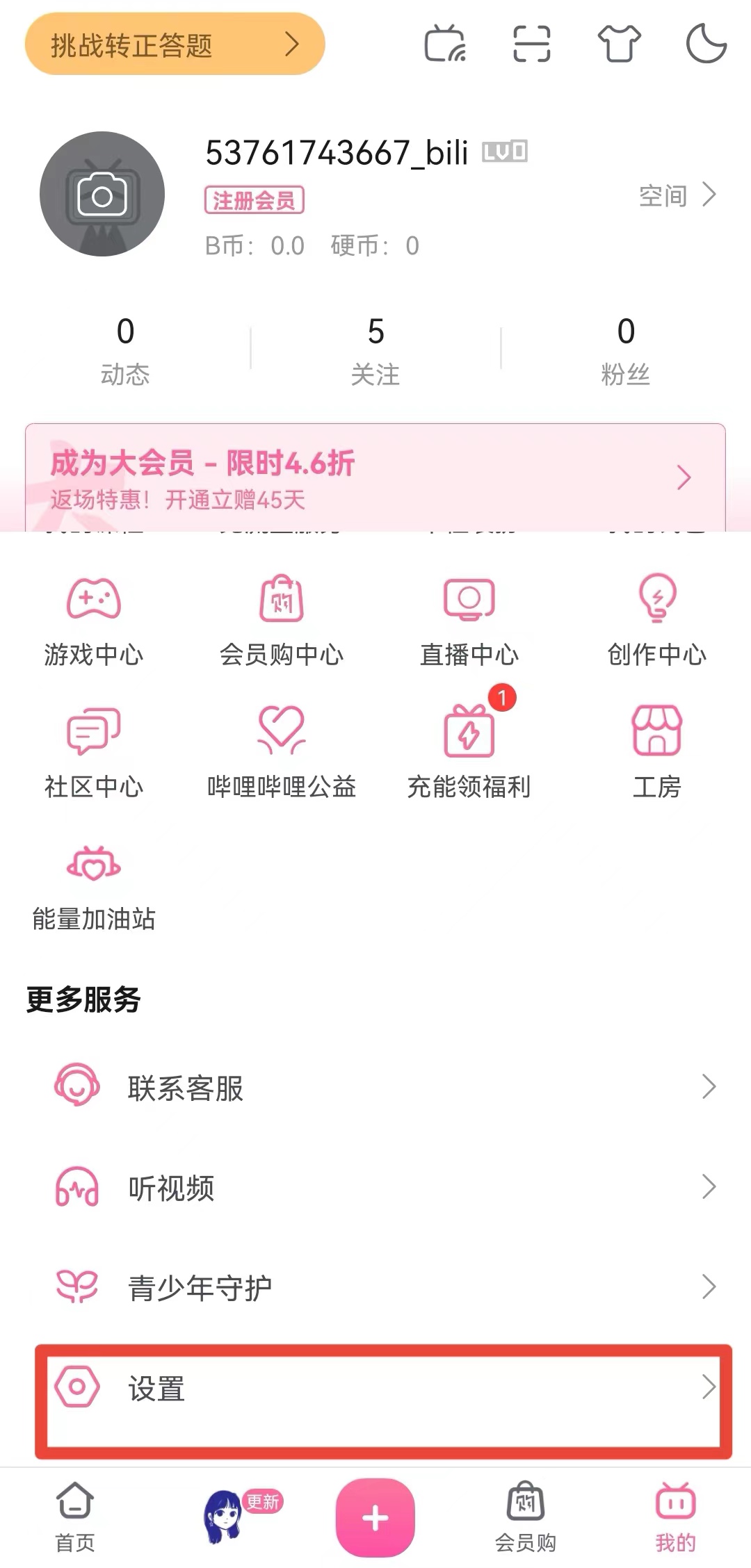The image size is (751, 1568).
Task: Expand the 青少年守护 teen protection row
Action: (375, 1287)
